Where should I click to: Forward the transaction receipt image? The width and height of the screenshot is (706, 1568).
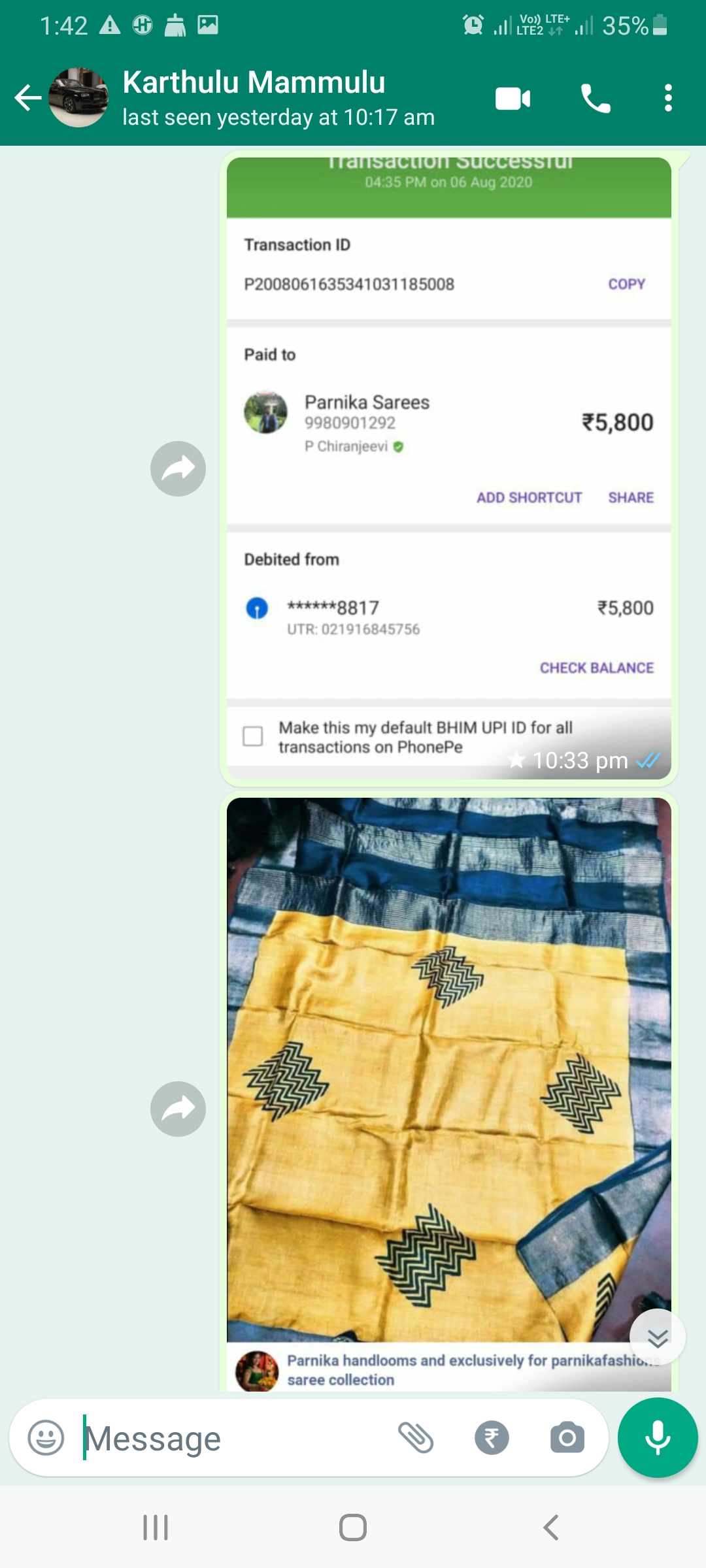(178, 469)
